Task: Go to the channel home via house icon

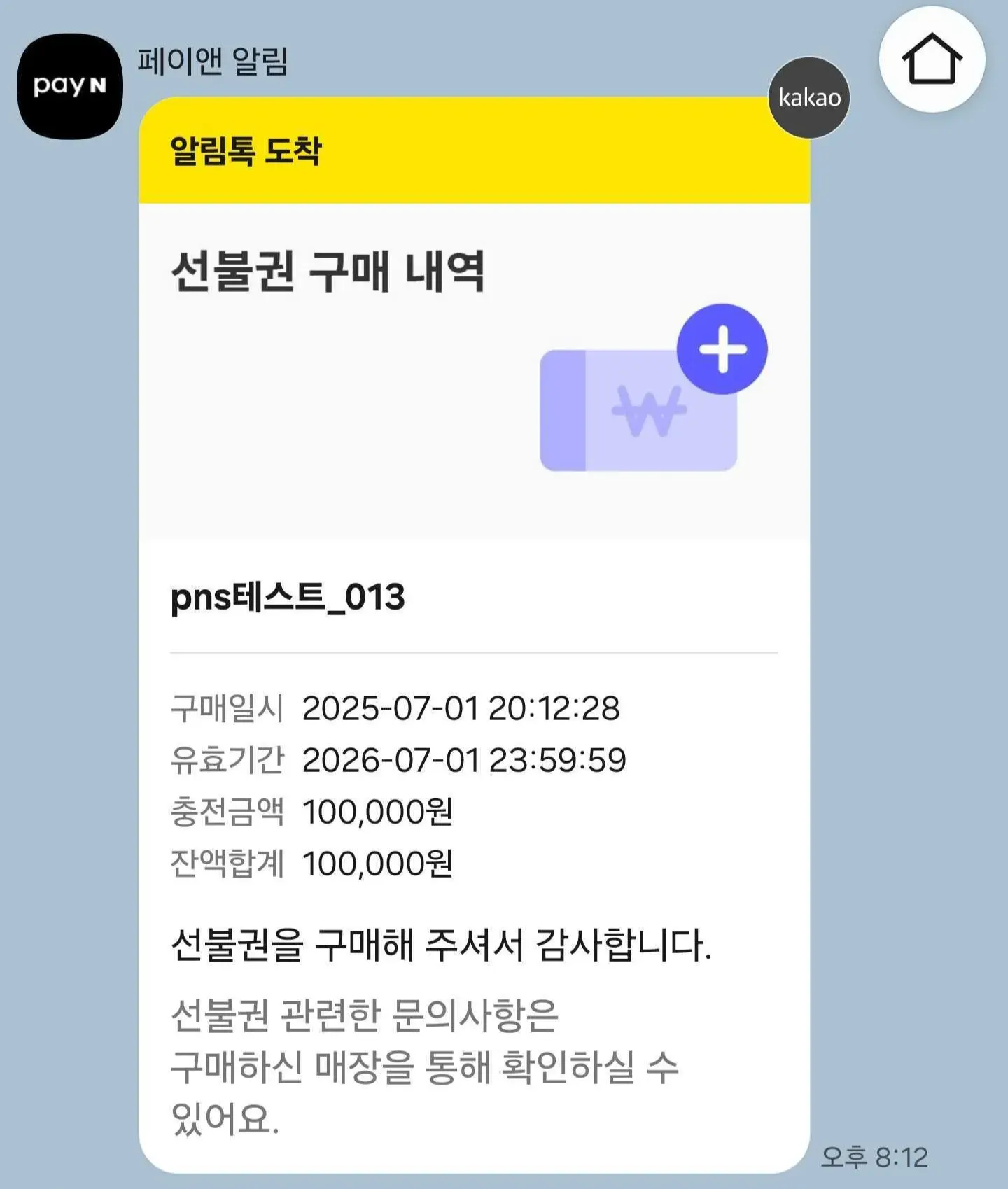Action: [931, 59]
